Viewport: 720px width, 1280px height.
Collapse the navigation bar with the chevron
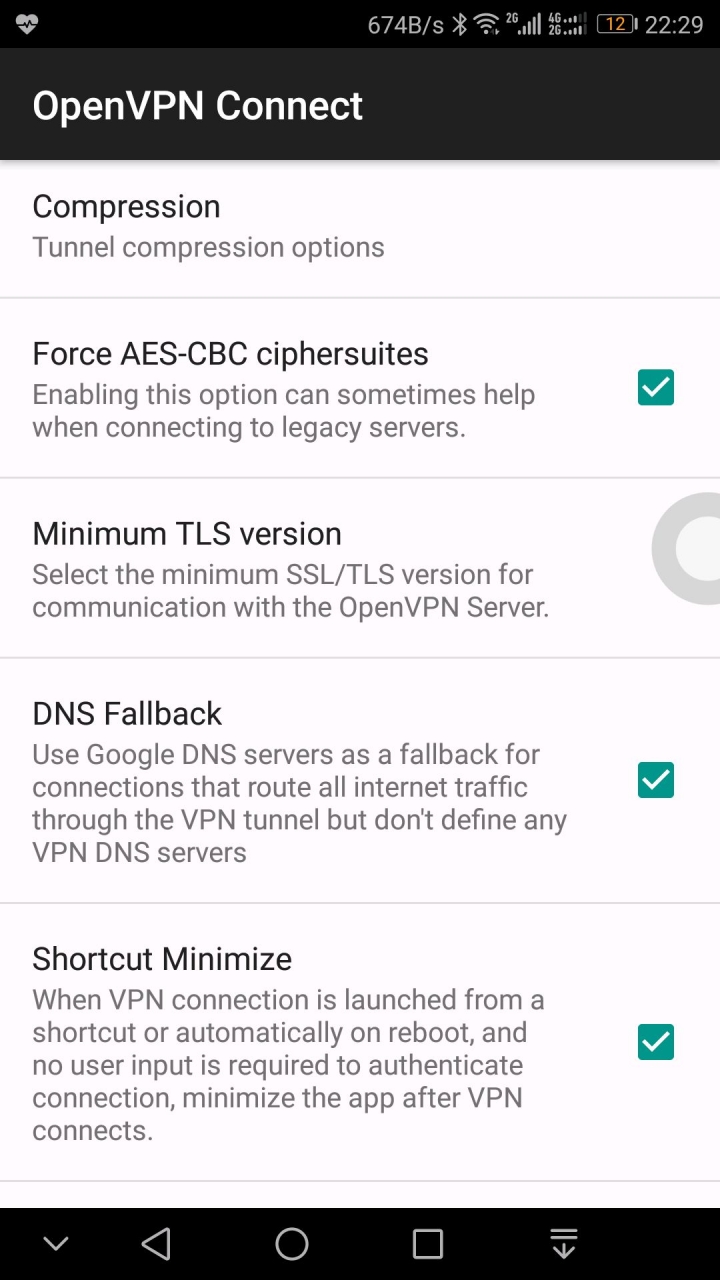tap(55, 1243)
